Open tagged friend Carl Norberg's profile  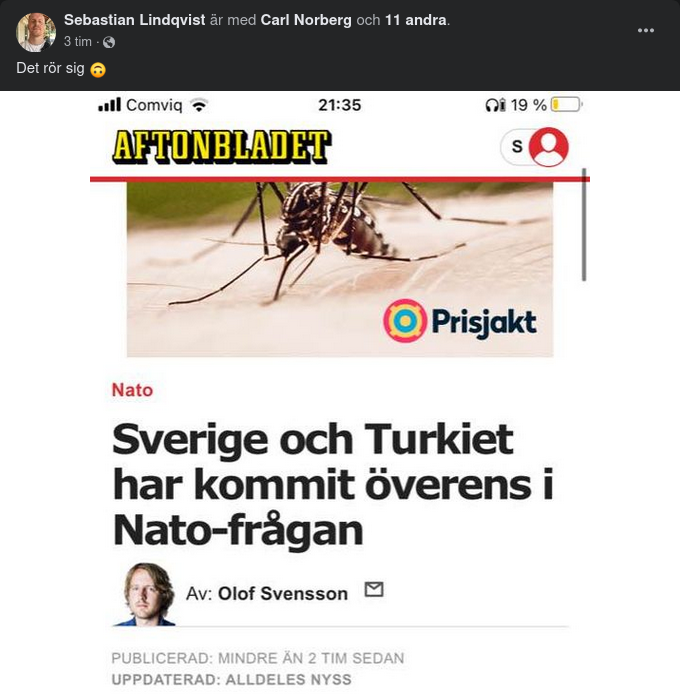(305, 20)
